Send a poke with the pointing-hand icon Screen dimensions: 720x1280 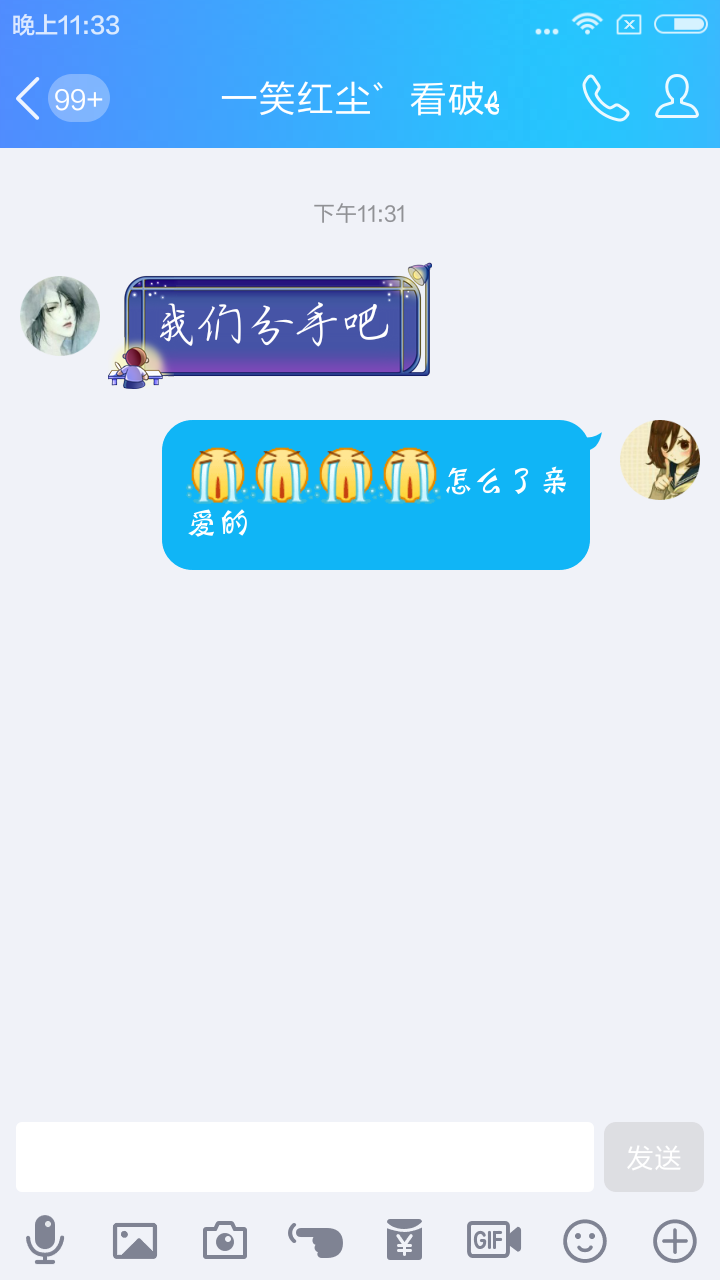[x=316, y=1241]
